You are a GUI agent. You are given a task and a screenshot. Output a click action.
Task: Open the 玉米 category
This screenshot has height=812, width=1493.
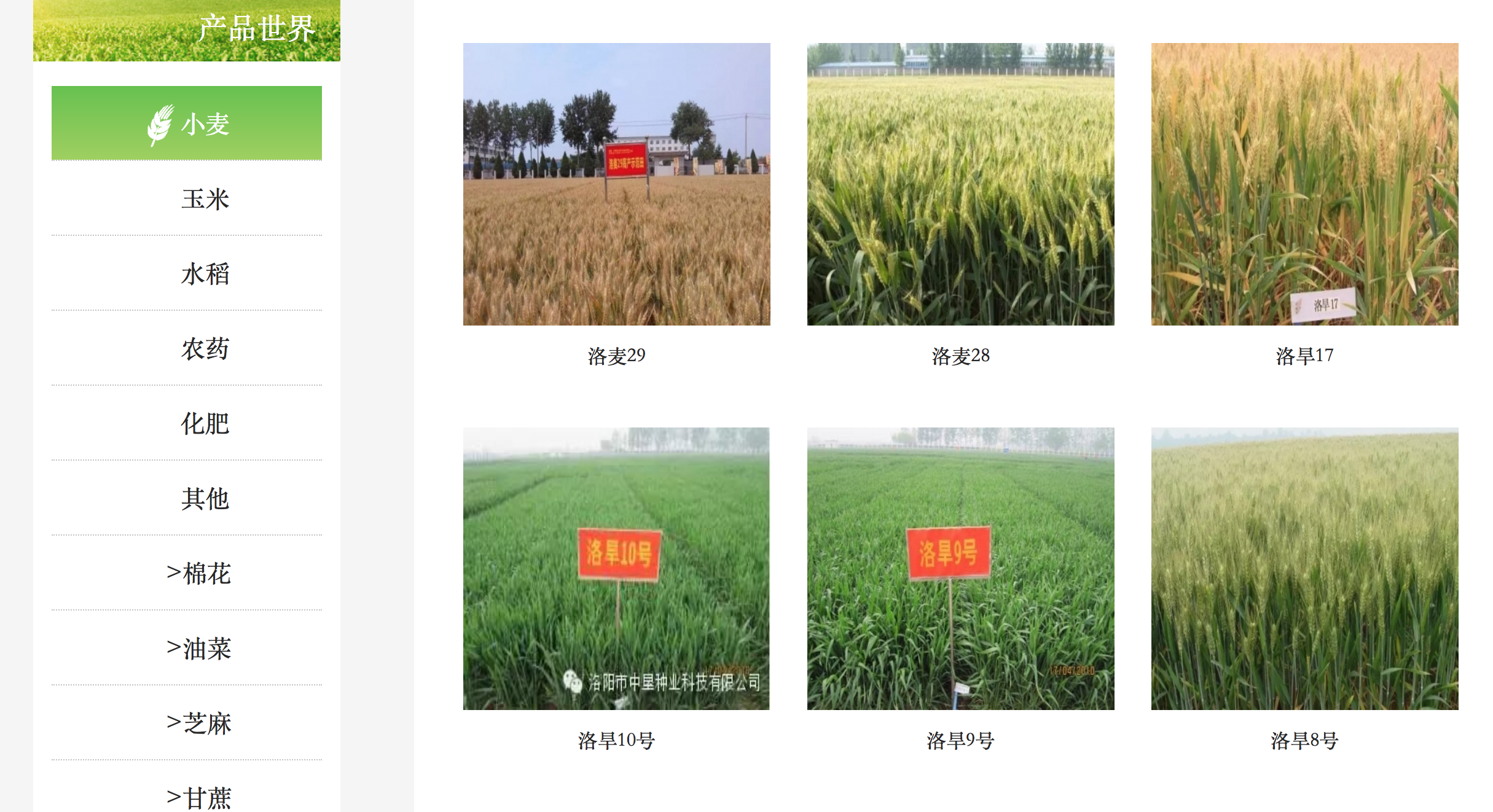[205, 200]
